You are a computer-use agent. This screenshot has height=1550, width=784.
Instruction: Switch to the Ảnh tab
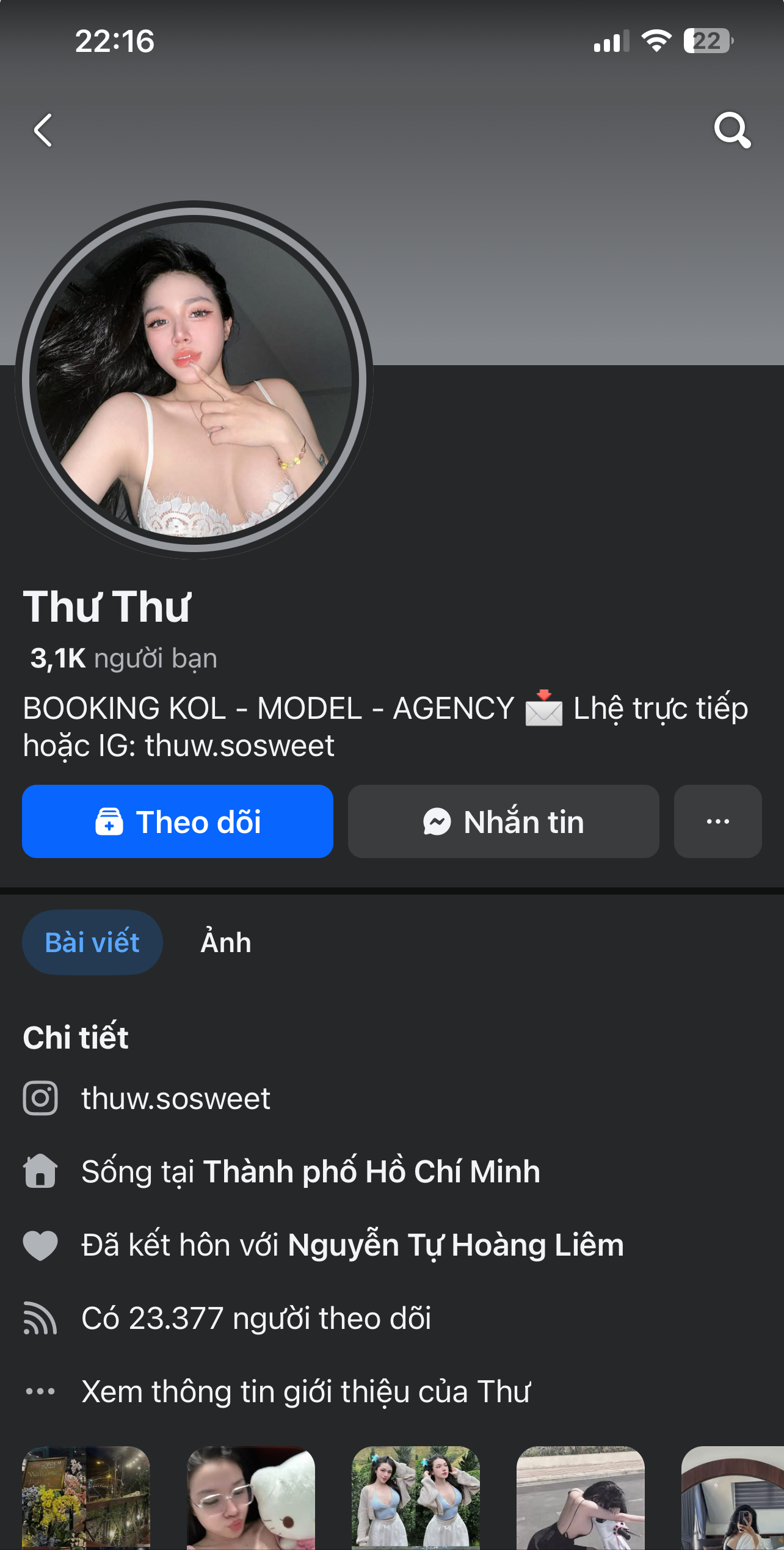226,942
